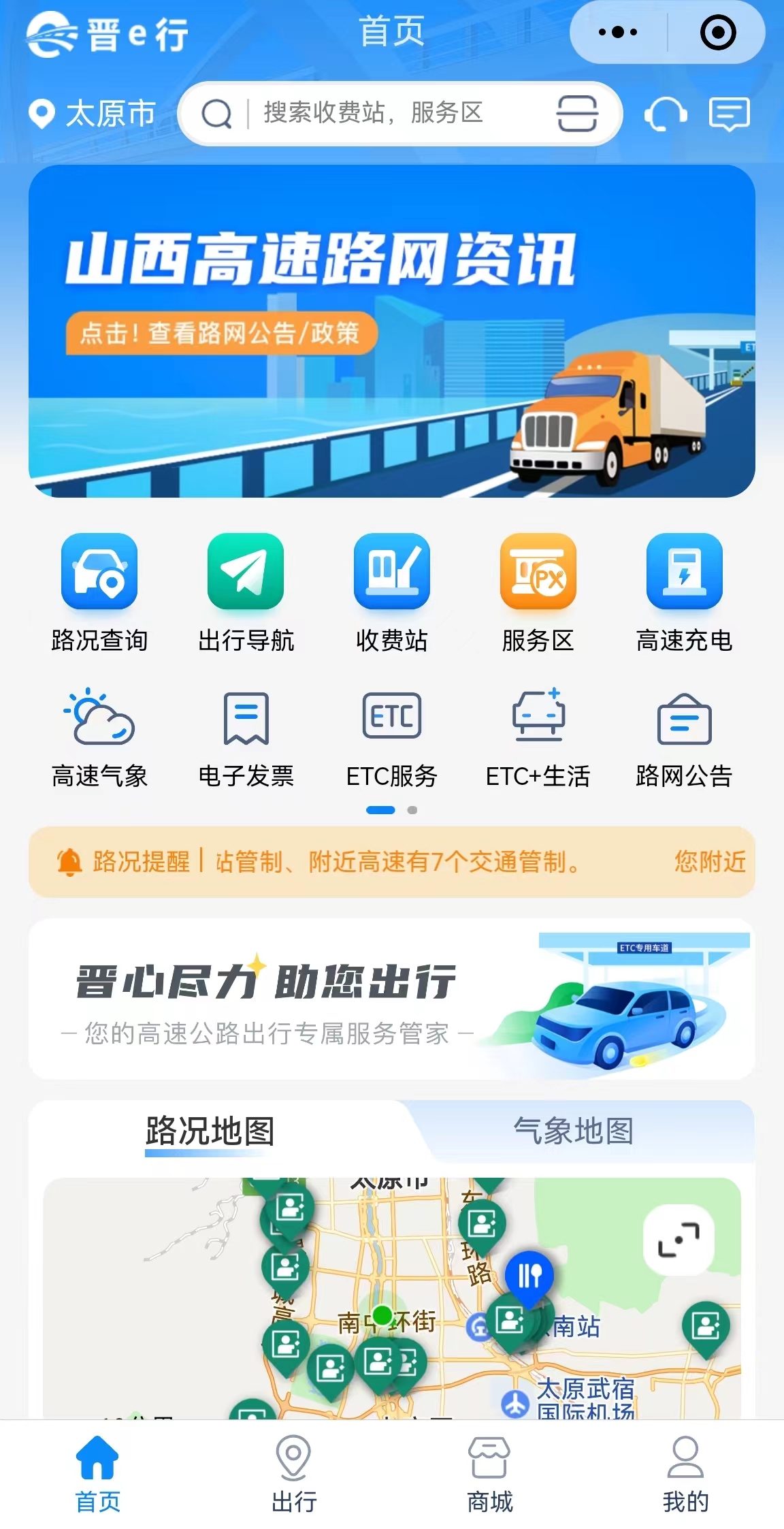Contact customer service via the headset icon
The height and width of the screenshot is (1529, 784).
tap(665, 114)
